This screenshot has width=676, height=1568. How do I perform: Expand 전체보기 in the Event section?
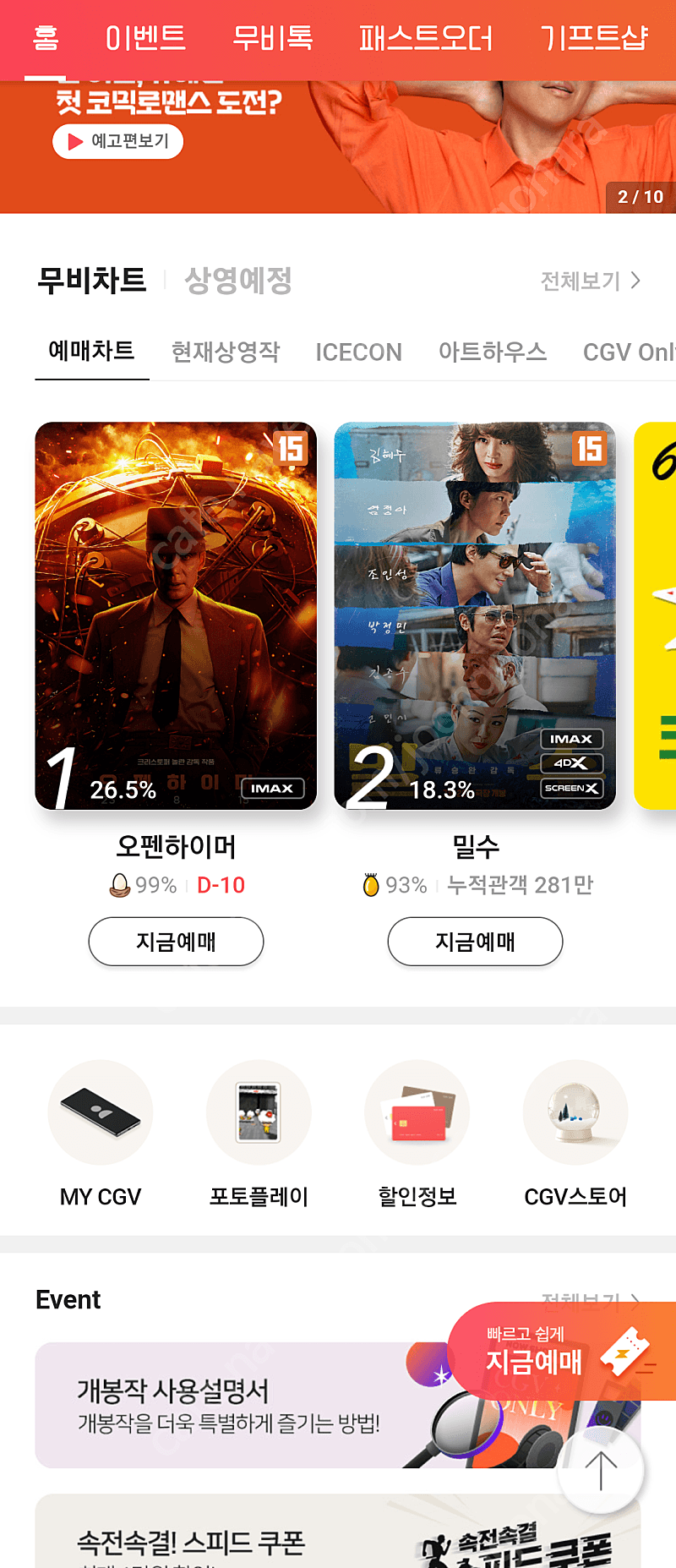pyautogui.click(x=590, y=1299)
